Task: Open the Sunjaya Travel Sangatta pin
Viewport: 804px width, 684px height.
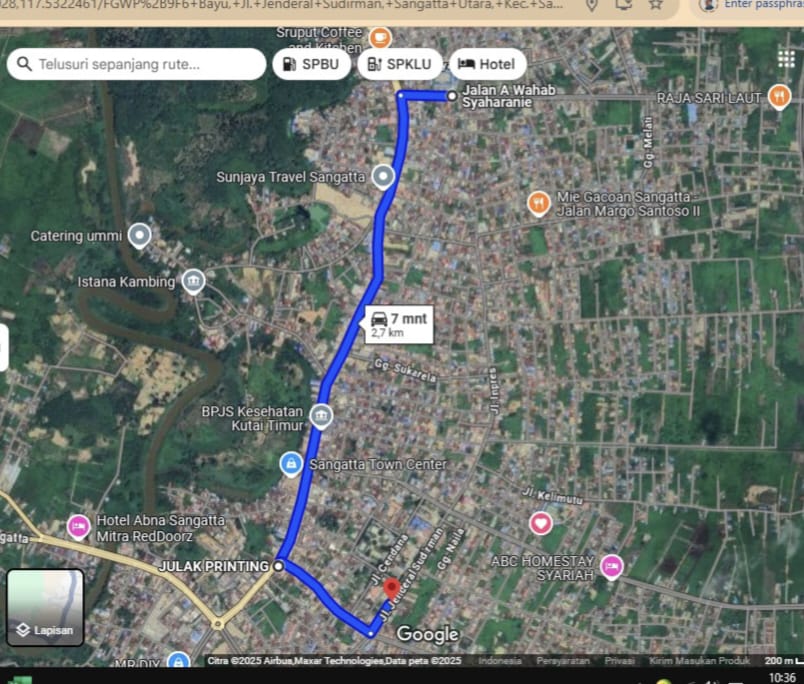Action: (x=383, y=178)
